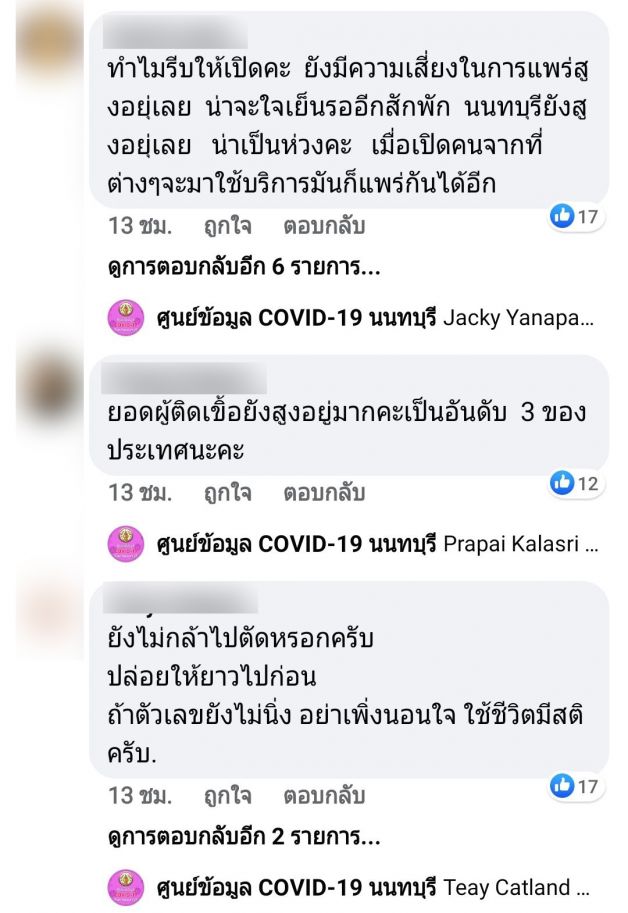Open reply mentioning Jacky Yanapa
628x913 pixels.
350,319
